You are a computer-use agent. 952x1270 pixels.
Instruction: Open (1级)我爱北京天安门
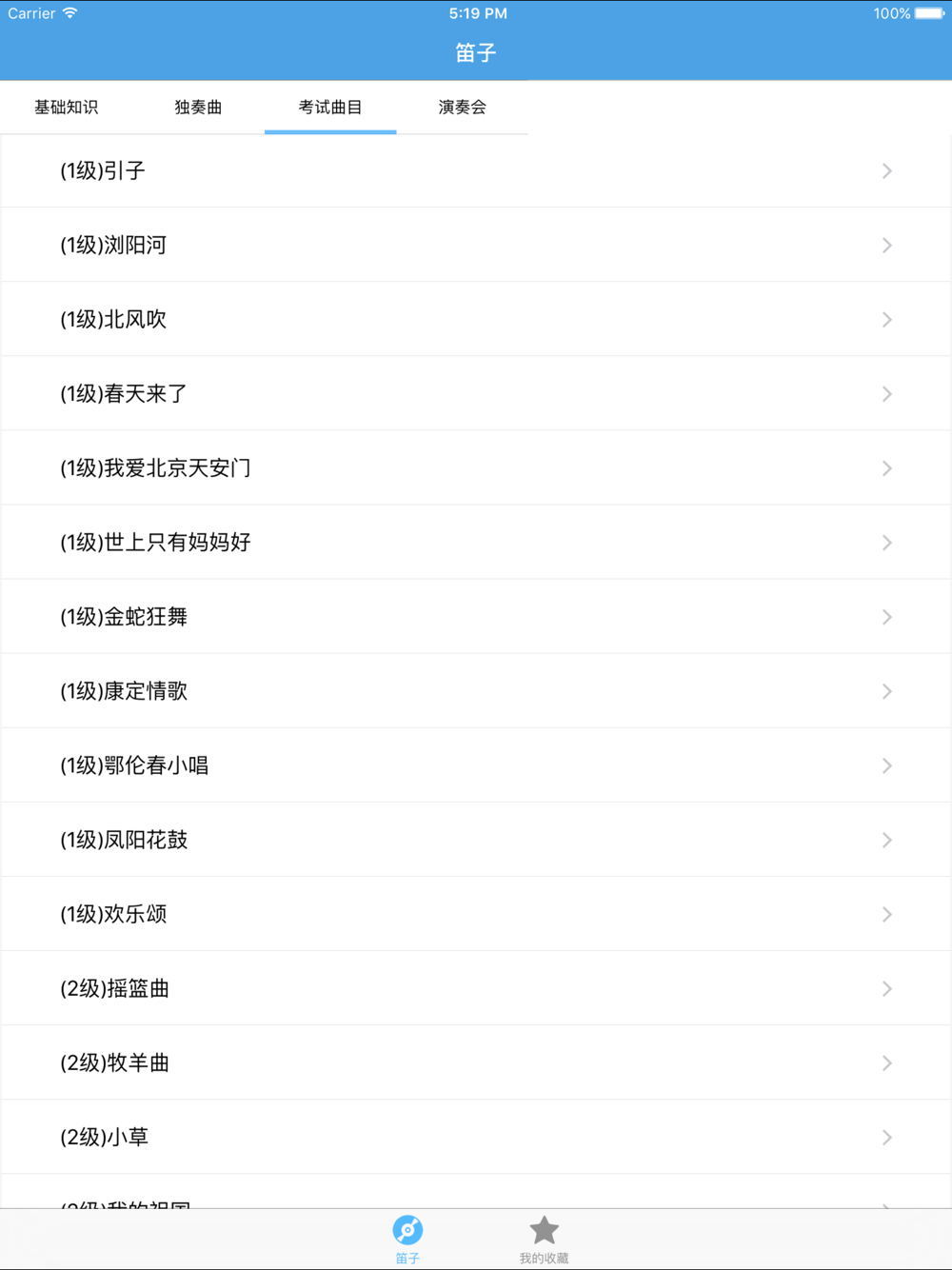pyautogui.click(x=476, y=468)
